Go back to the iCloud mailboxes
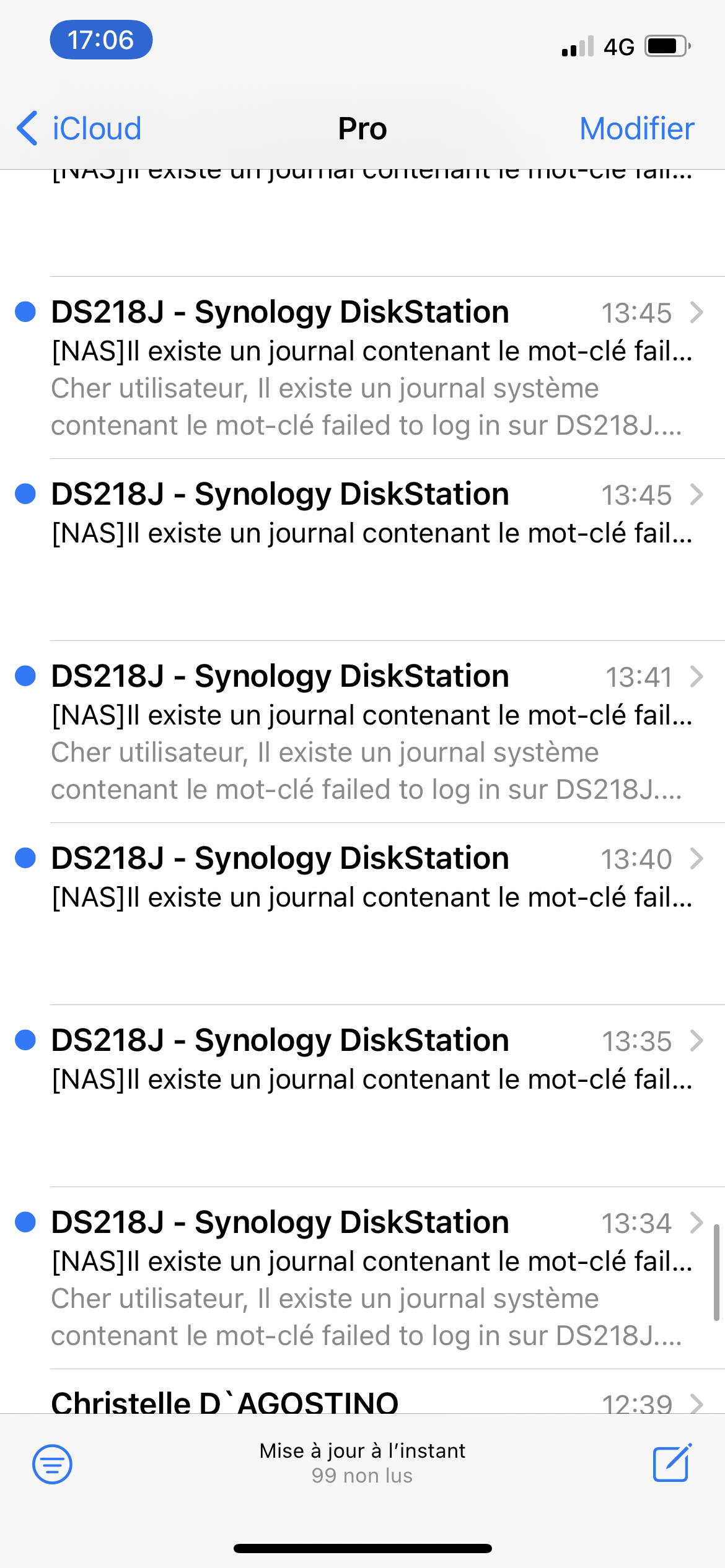 tap(79, 129)
